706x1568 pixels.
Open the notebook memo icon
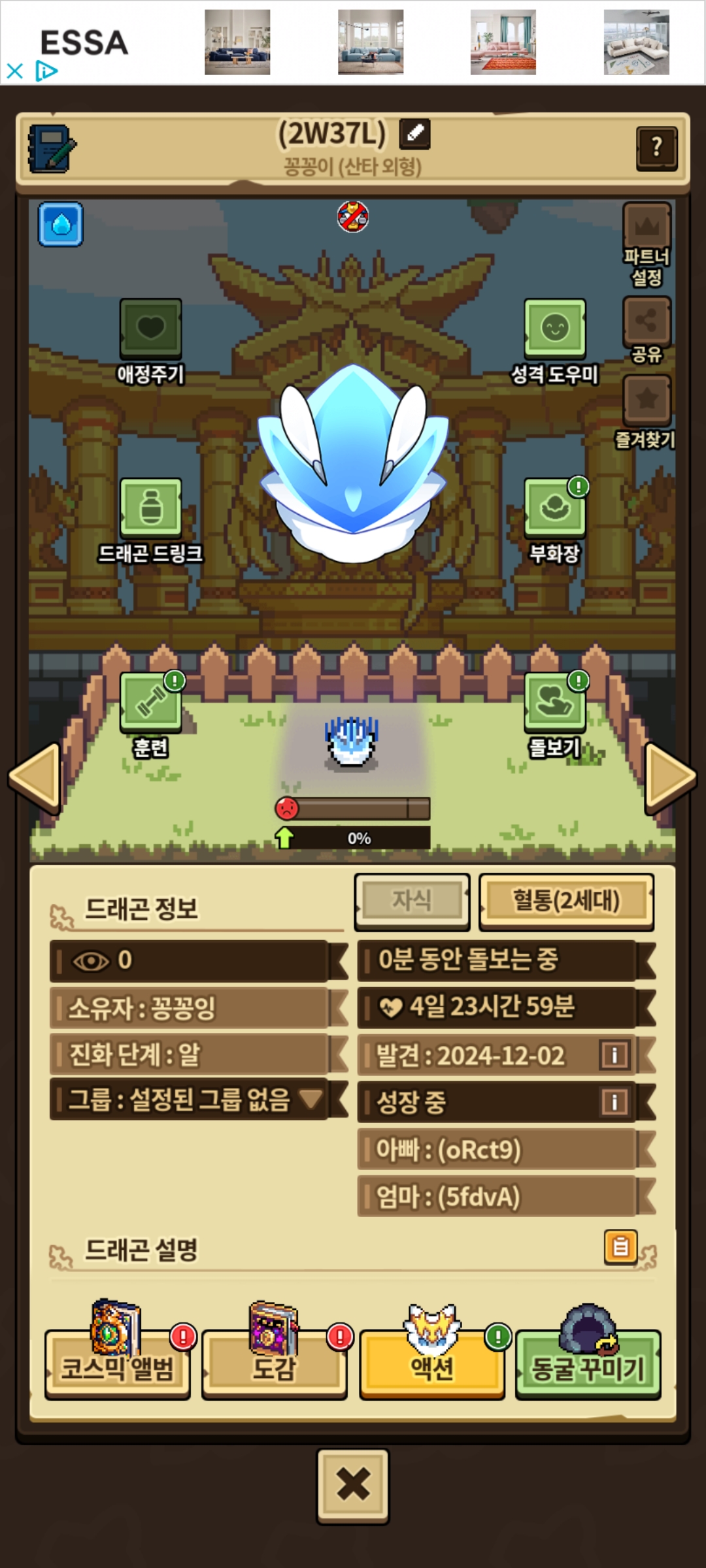point(52,148)
